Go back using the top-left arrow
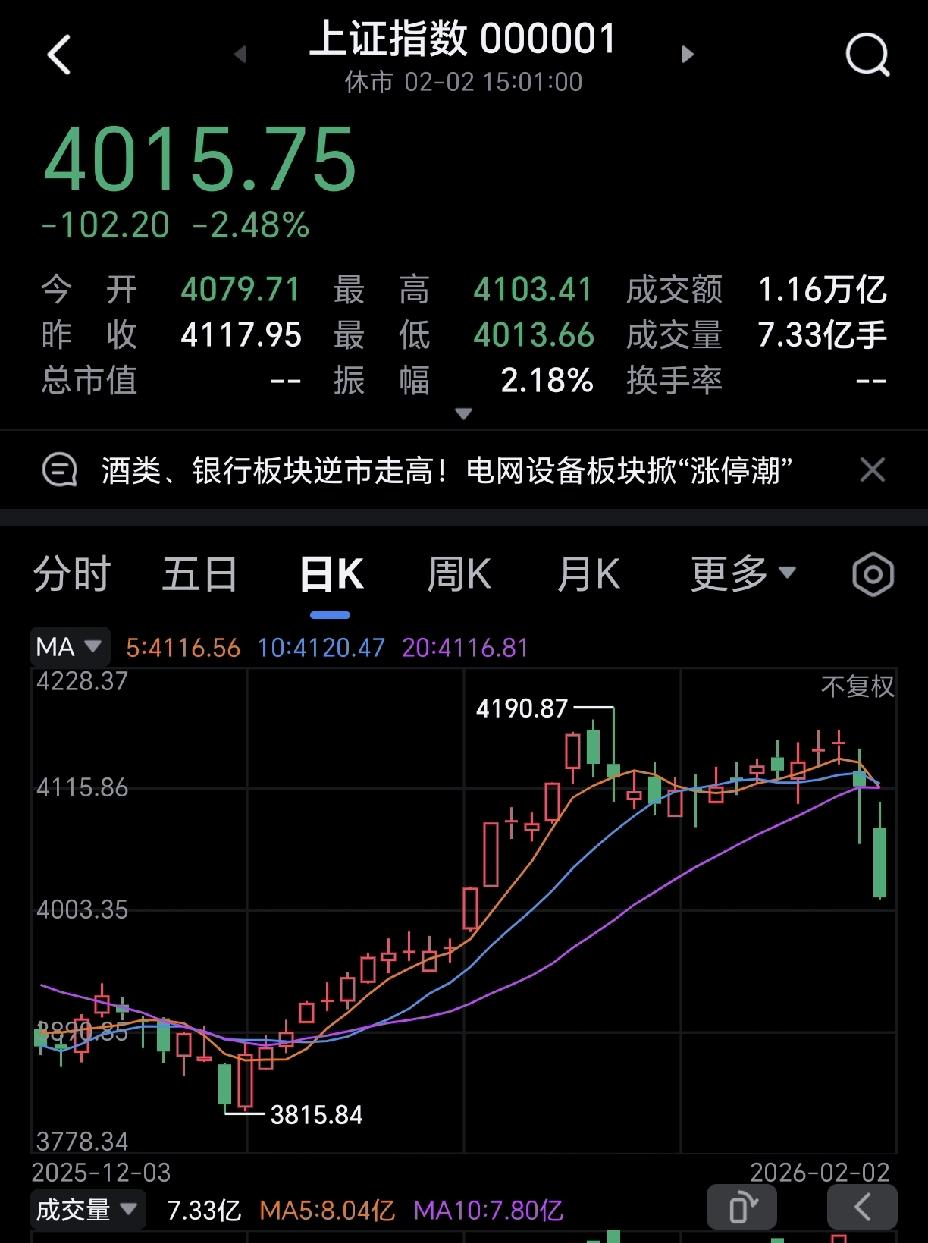 59,55
